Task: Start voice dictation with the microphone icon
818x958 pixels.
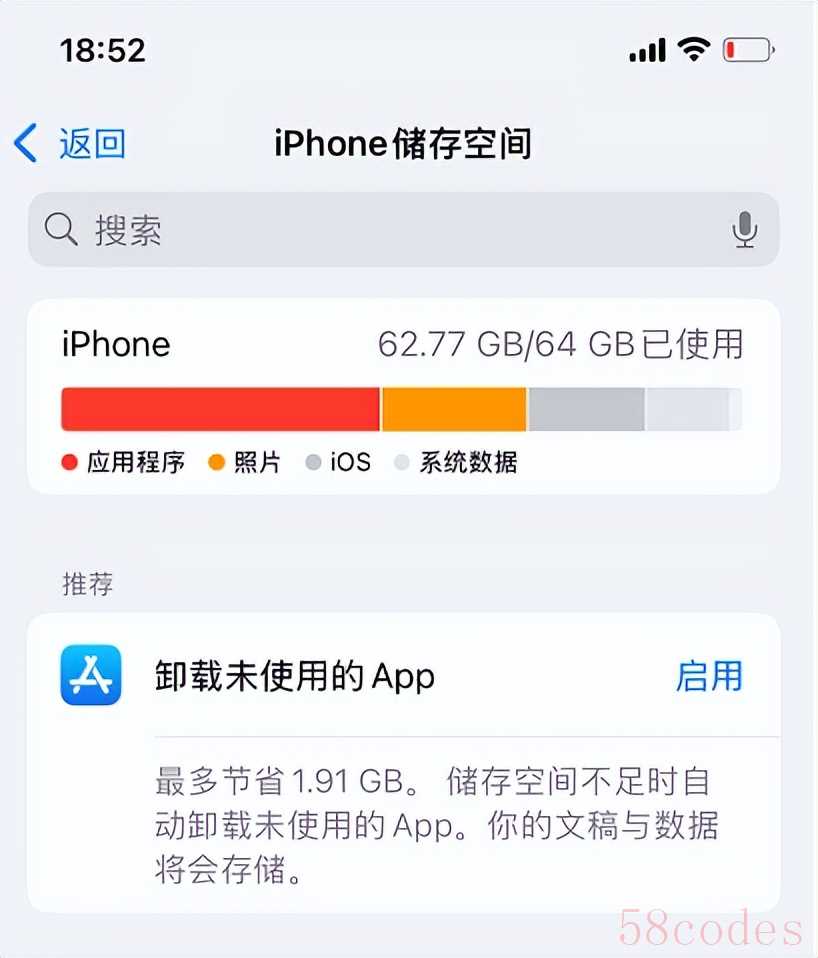Action: [x=744, y=230]
